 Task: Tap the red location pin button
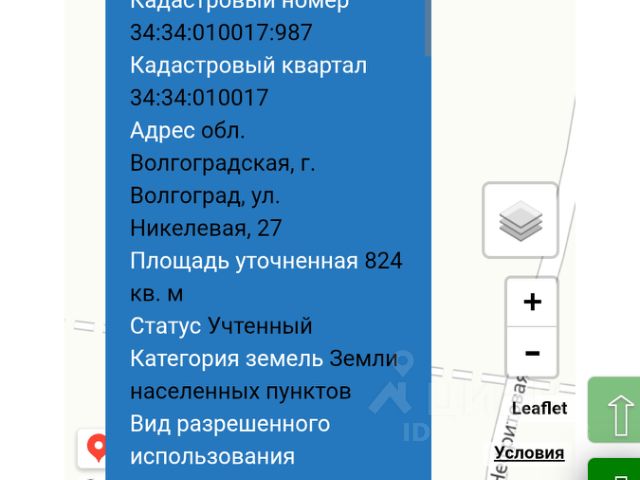coord(95,447)
